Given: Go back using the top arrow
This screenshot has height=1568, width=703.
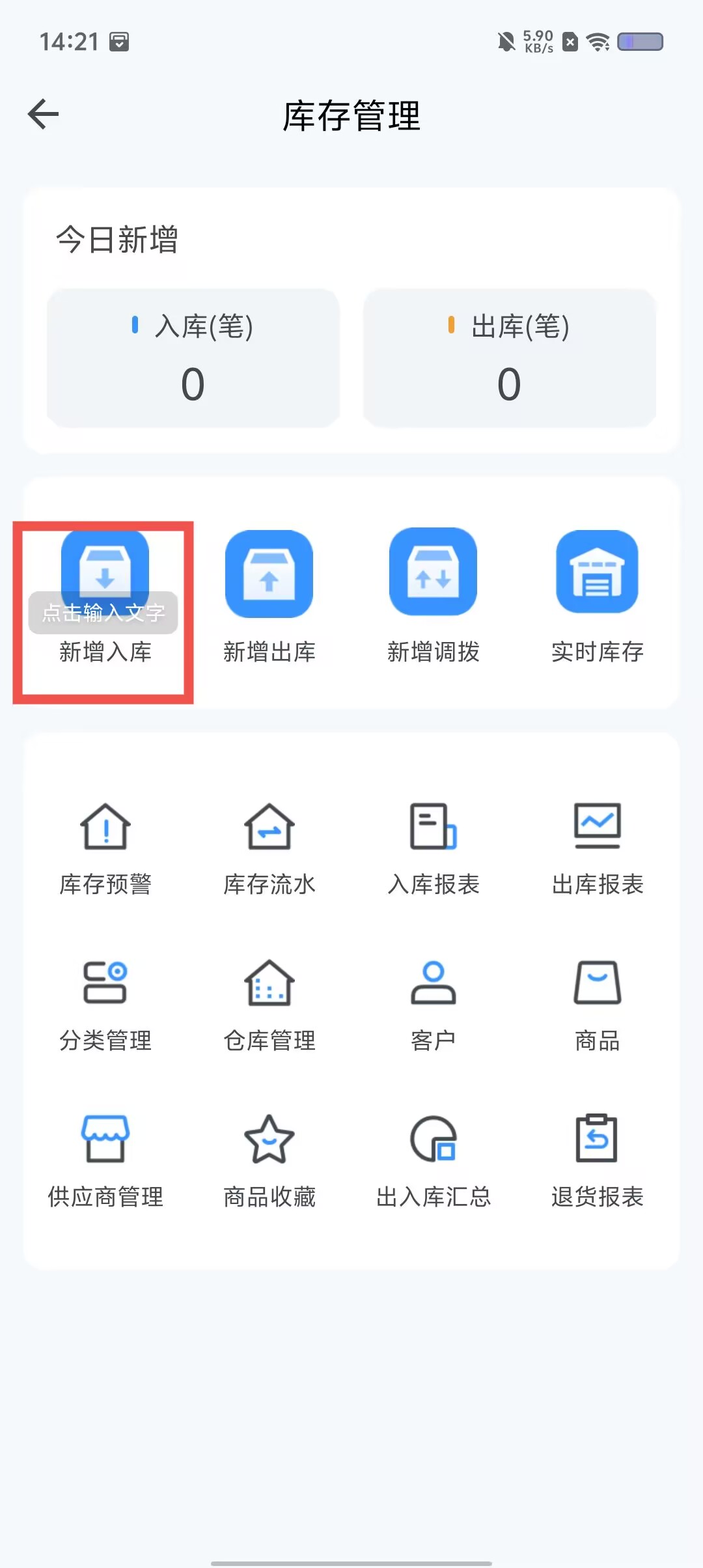Looking at the screenshot, I should 44,115.
